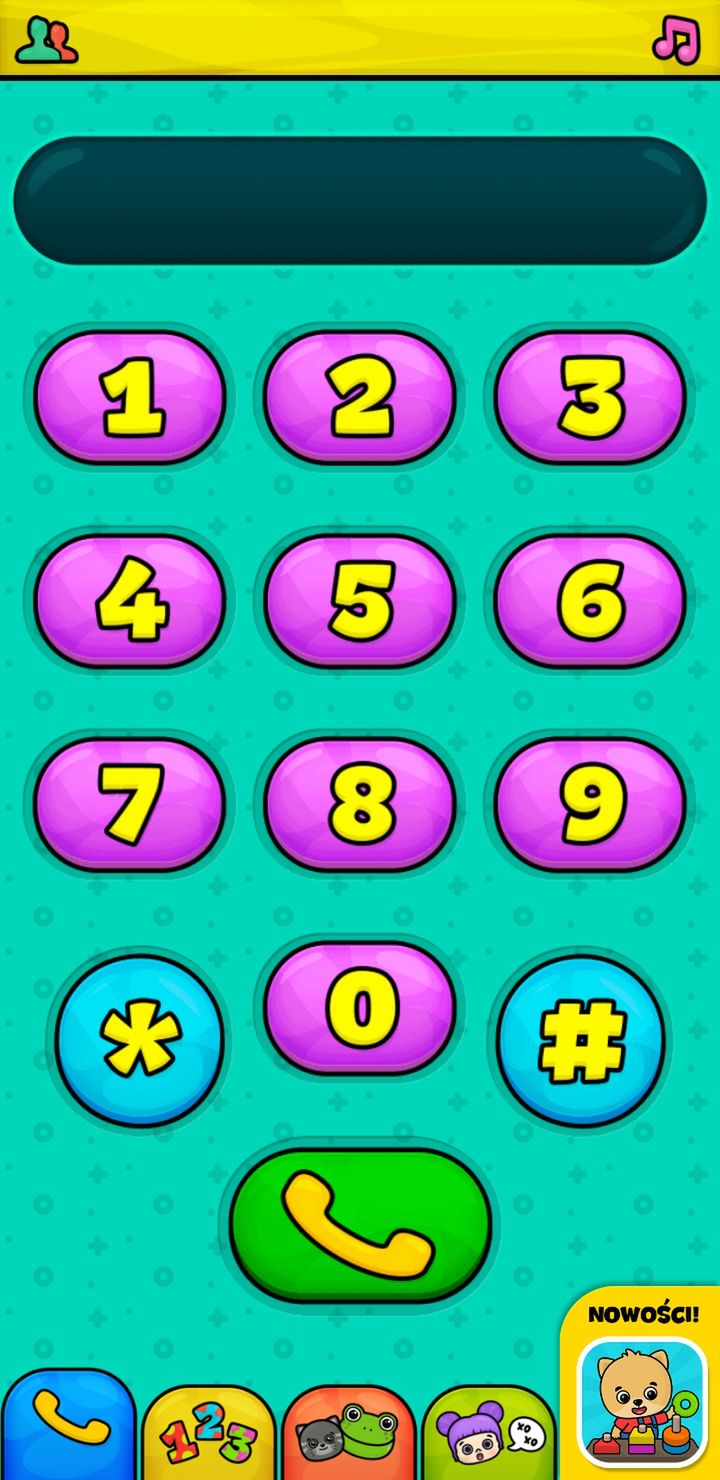
Task: Enter digit 9 on the keypad
Action: [590, 804]
